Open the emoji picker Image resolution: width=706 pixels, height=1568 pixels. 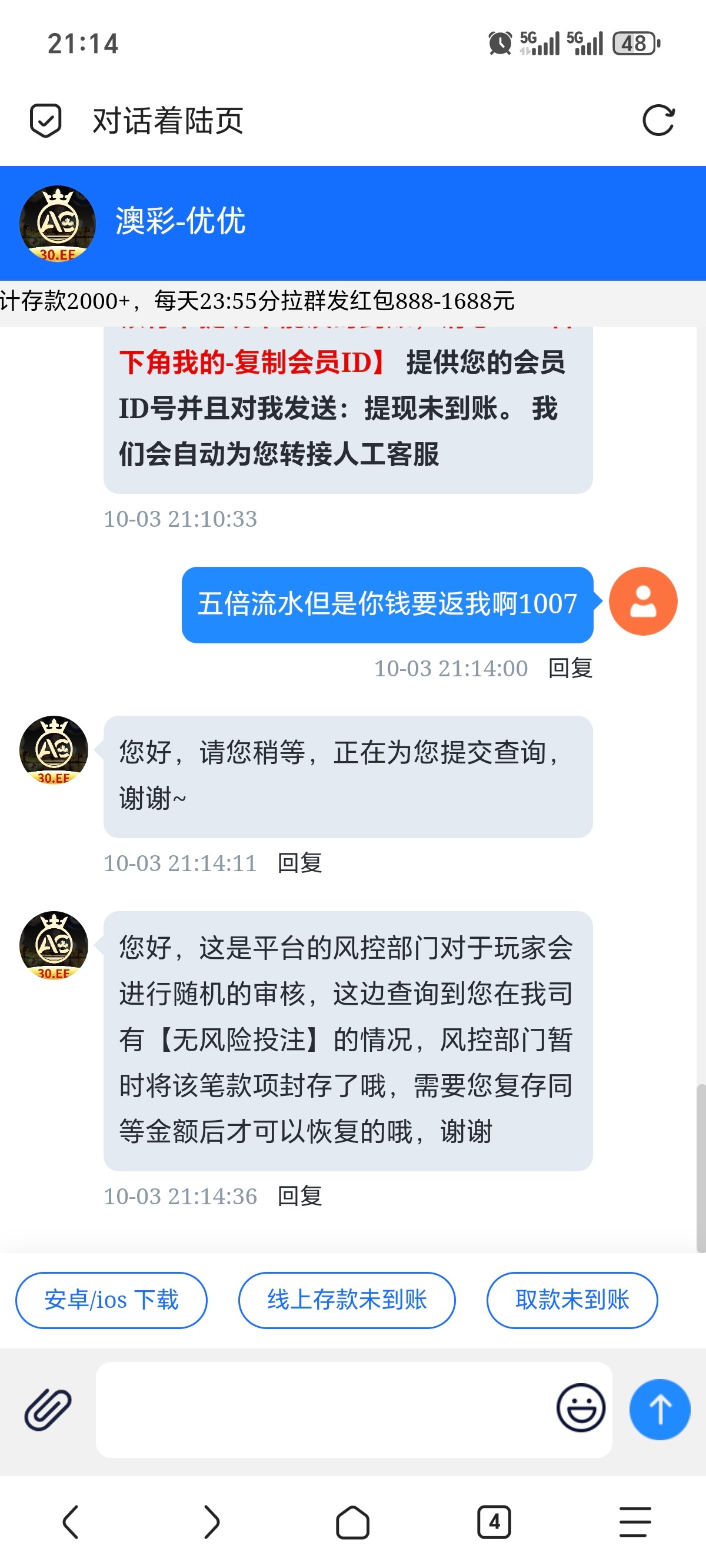[580, 1408]
